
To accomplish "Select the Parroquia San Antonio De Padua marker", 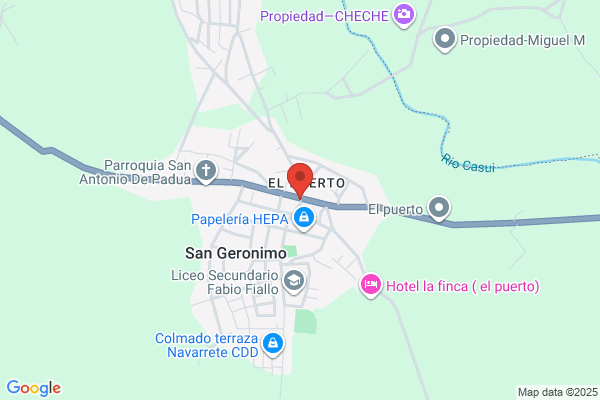I will pos(206,171).
